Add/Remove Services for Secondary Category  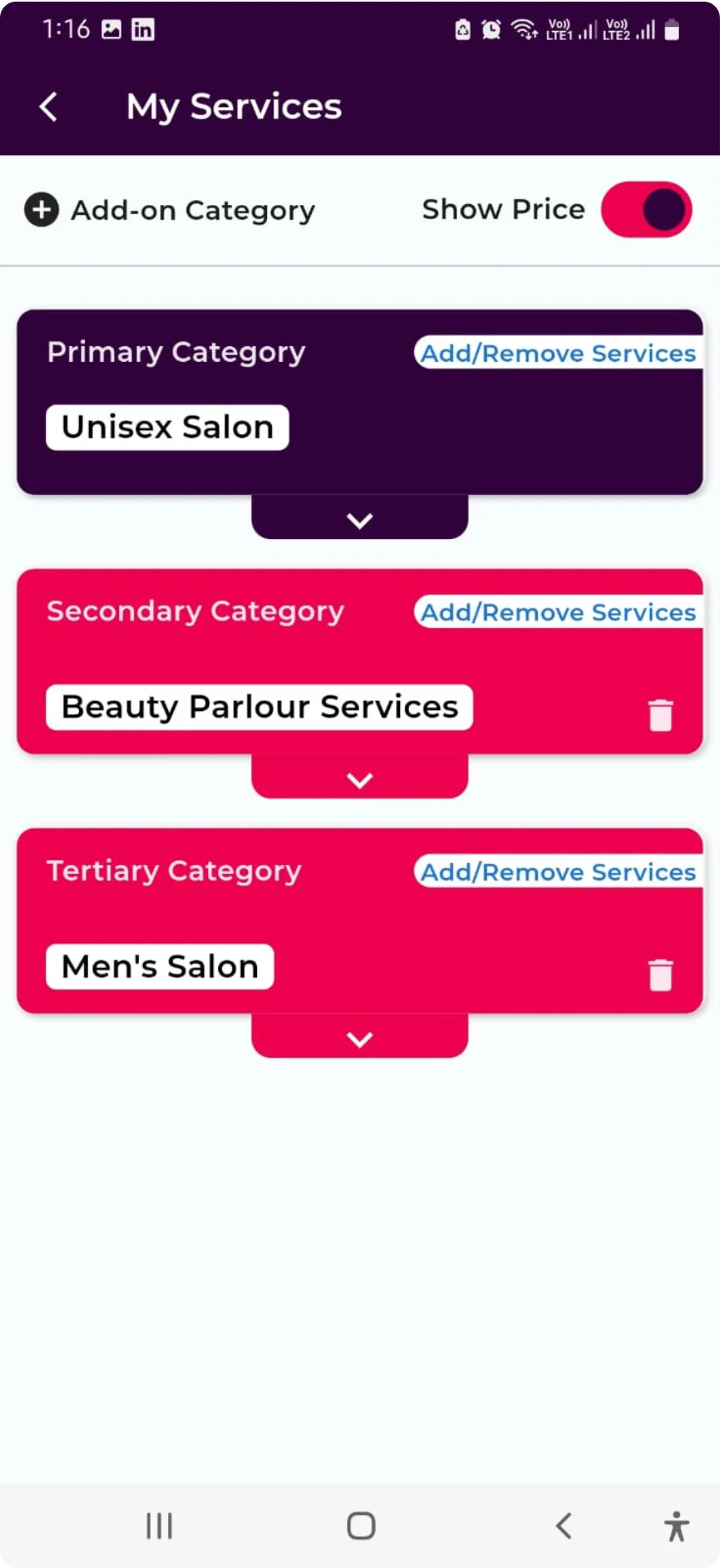pyautogui.click(x=558, y=612)
